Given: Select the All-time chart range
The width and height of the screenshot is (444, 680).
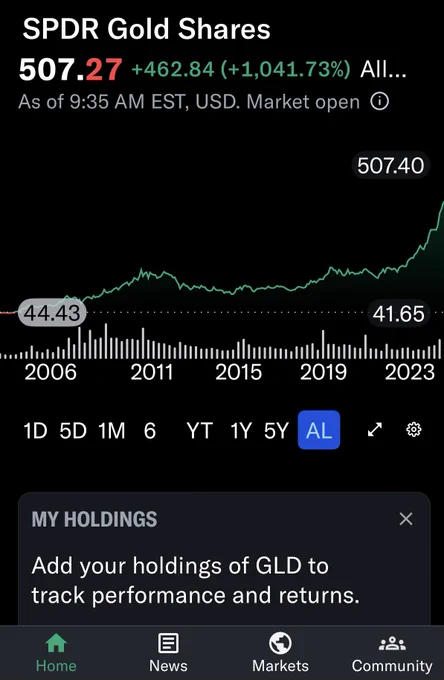Looking at the screenshot, I should (319, 430).
